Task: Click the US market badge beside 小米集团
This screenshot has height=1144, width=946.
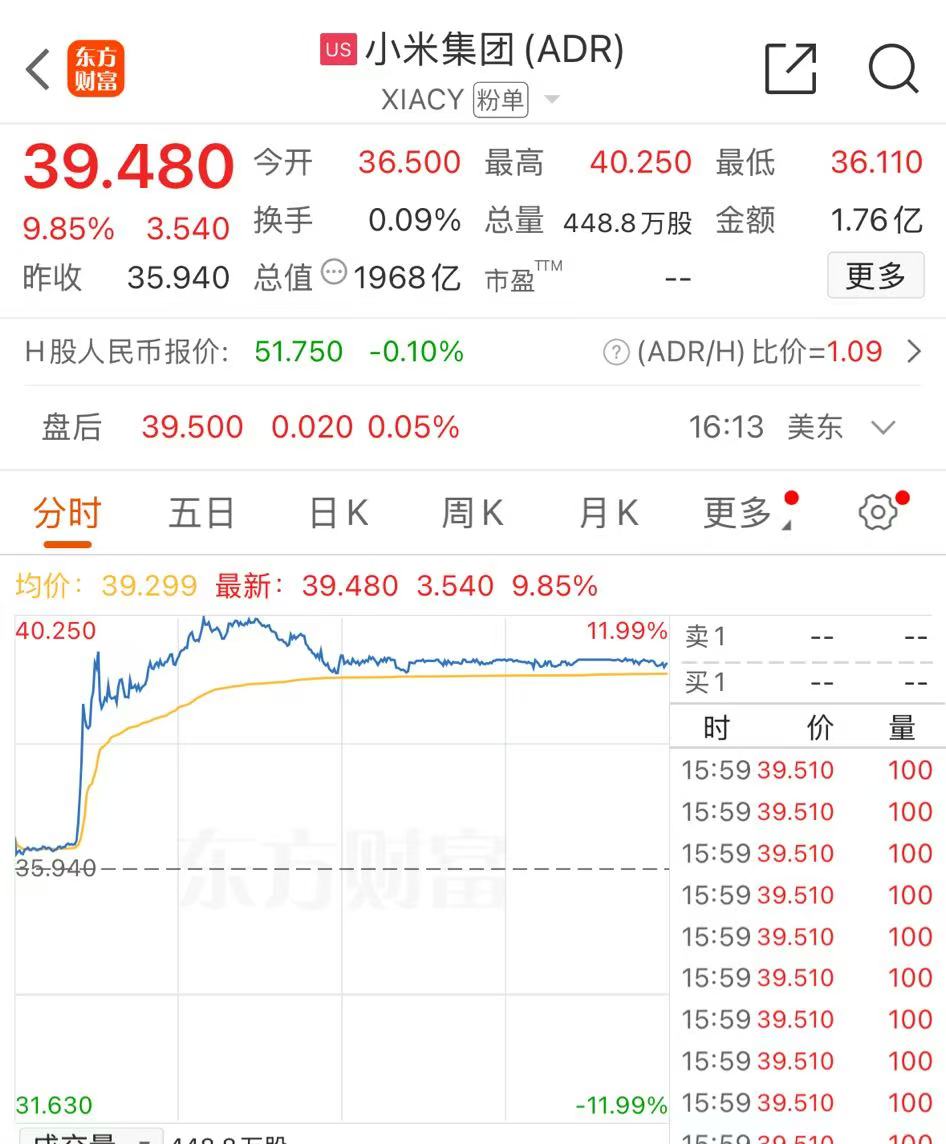Action: tap(338, 48)
